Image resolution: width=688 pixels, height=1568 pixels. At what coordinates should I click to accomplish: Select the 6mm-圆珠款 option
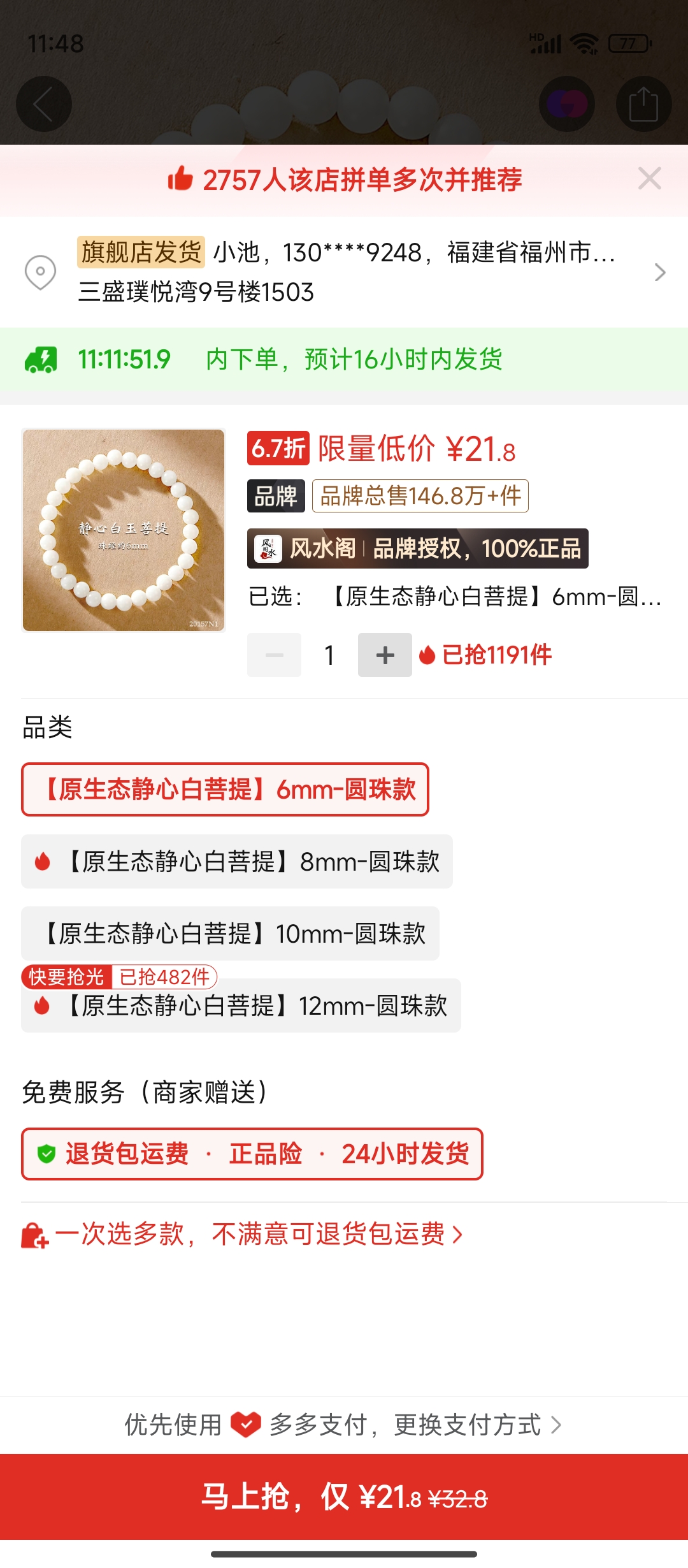click(225, 789)
